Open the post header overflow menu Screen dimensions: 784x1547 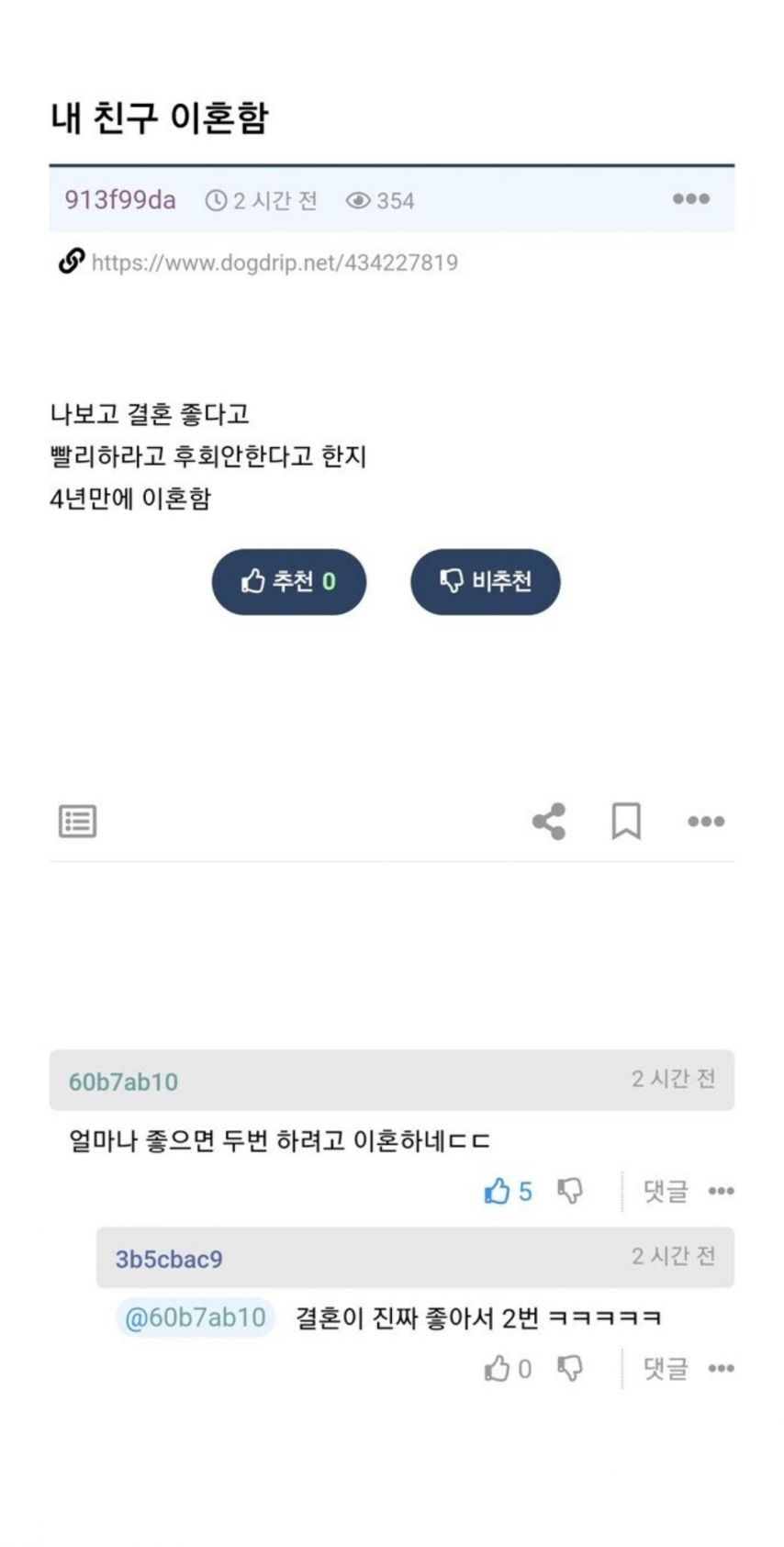pos(690,199)
